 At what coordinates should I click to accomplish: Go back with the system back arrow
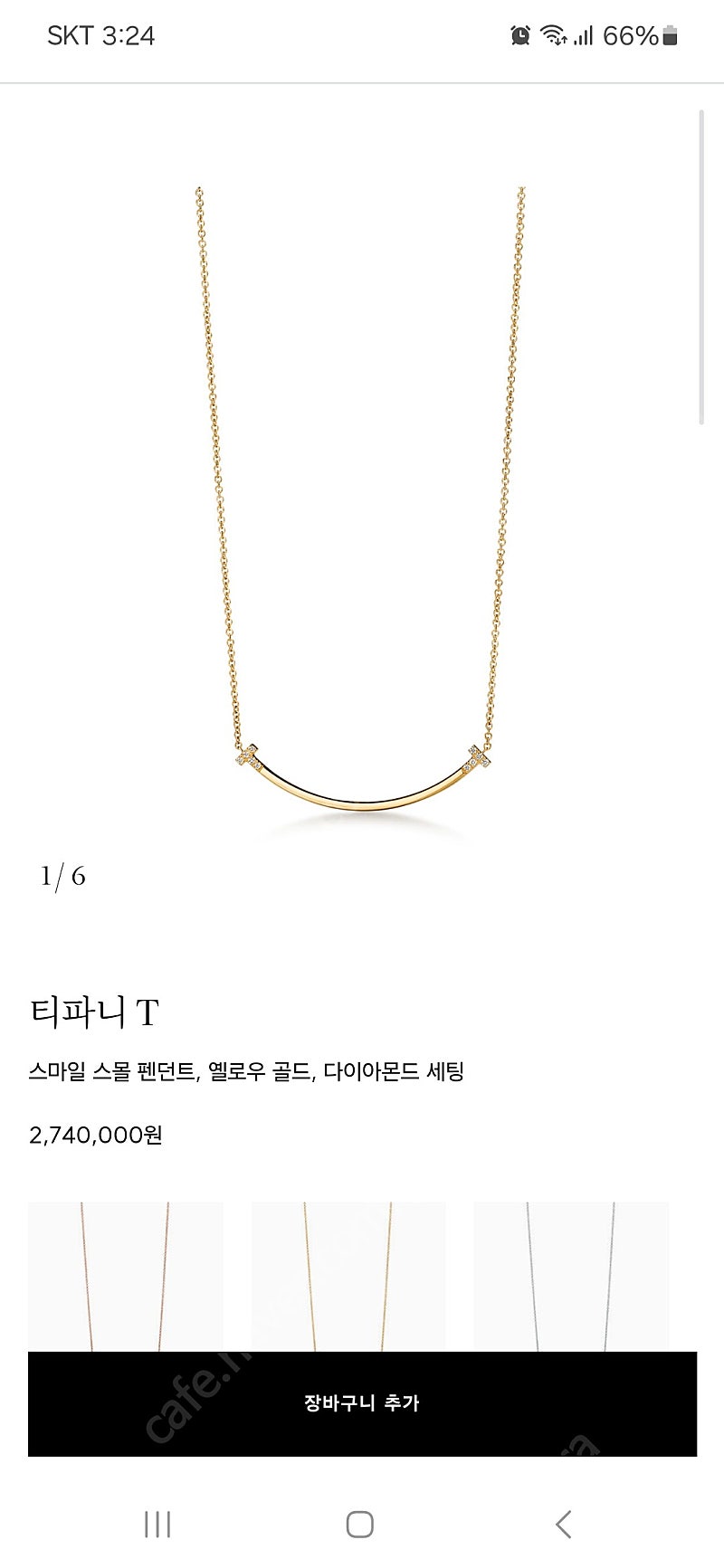tap(564, 1525)
